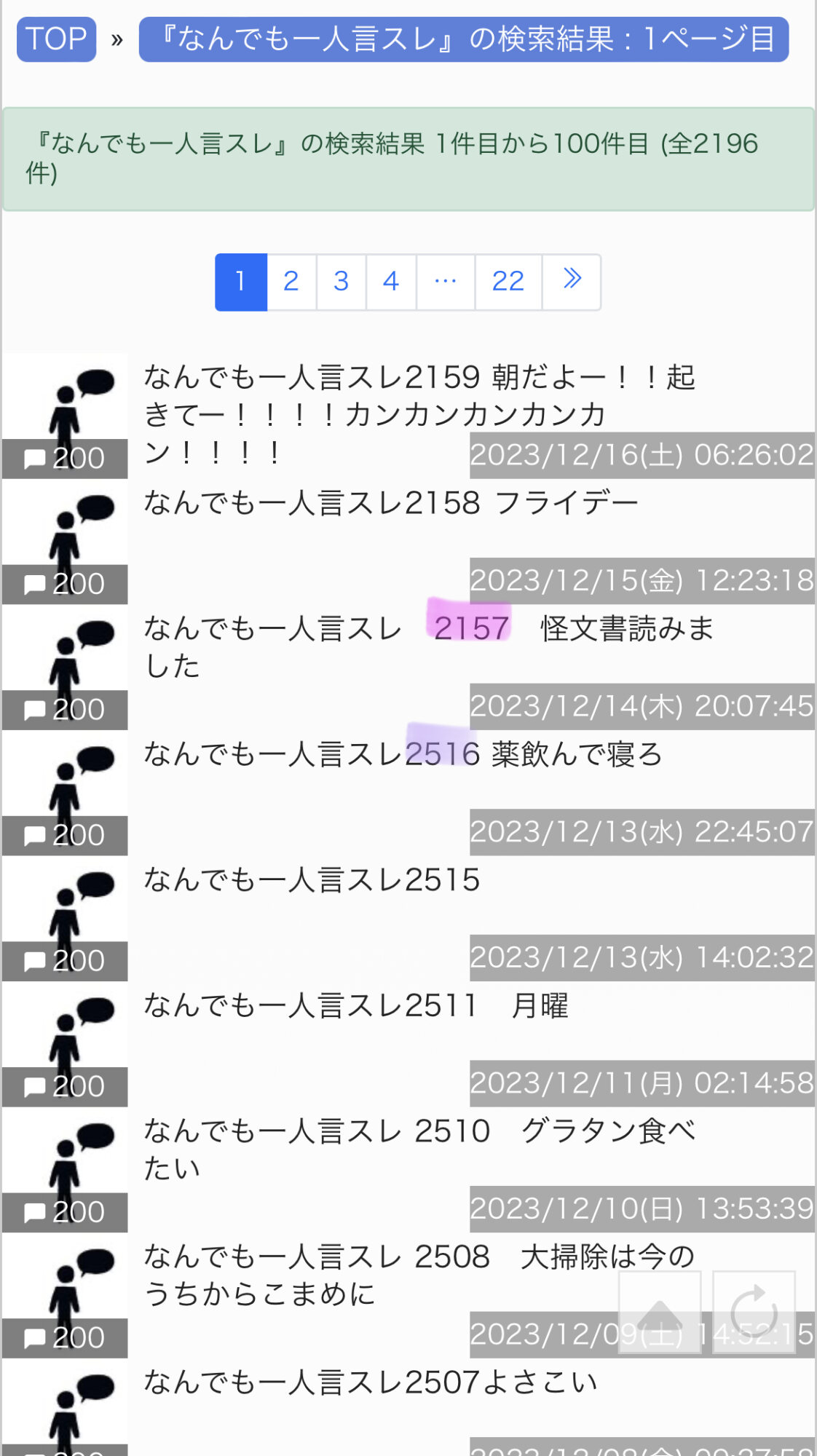Open thread 2511 月曜
817x1456 pixels.
355,1006
